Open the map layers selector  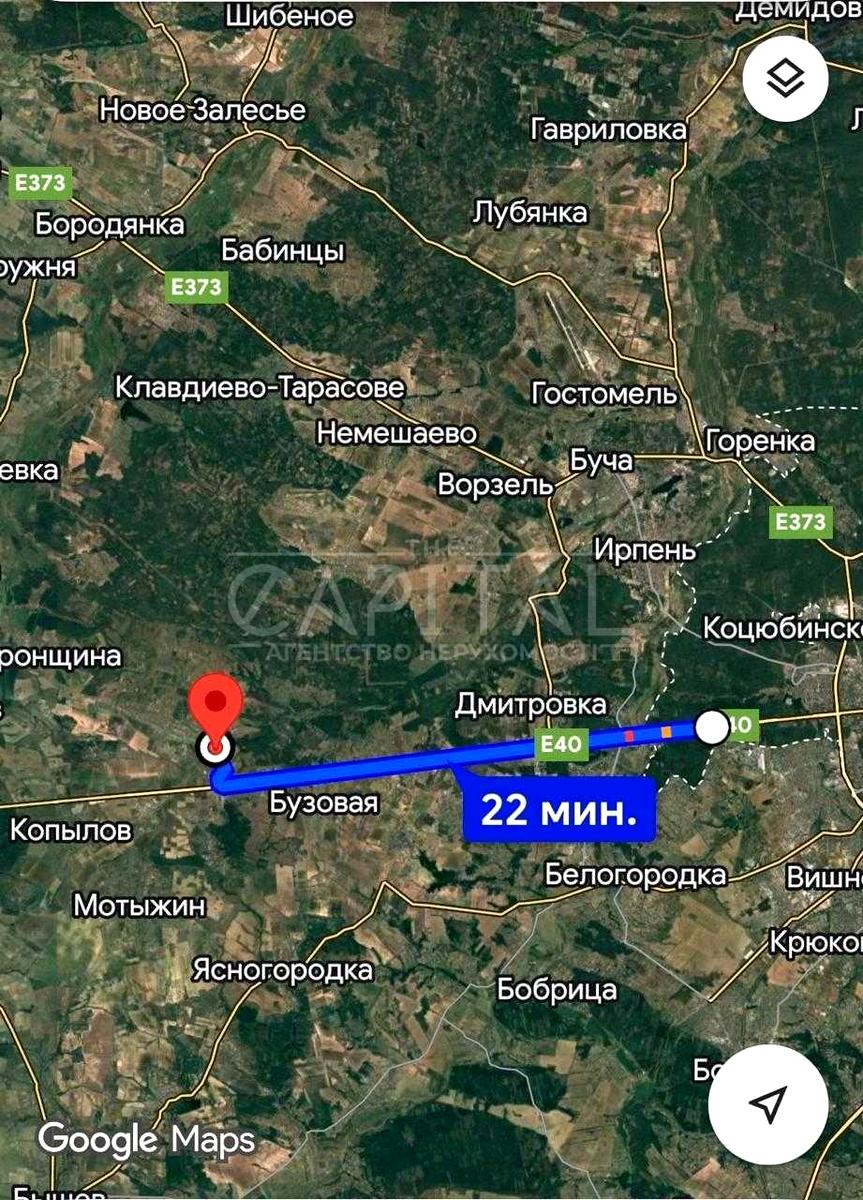786,79
